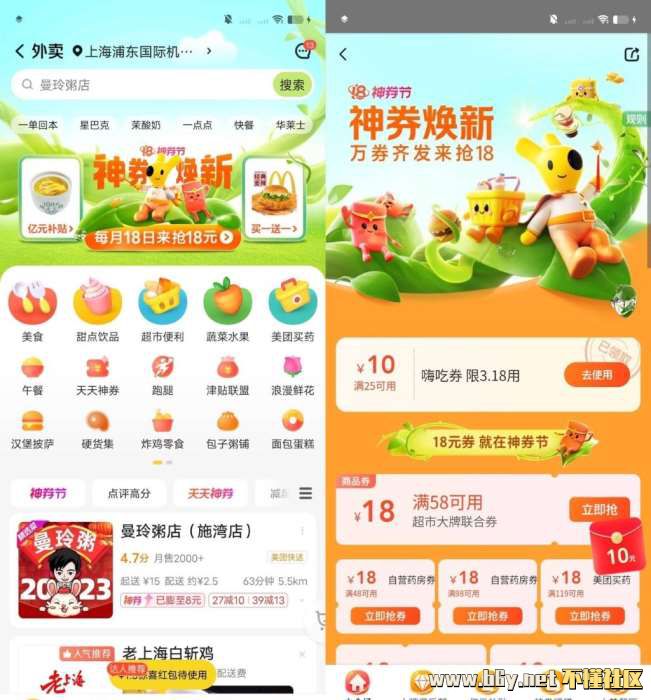Go back from the 外卖 page
651x700 pixels.
19,51
